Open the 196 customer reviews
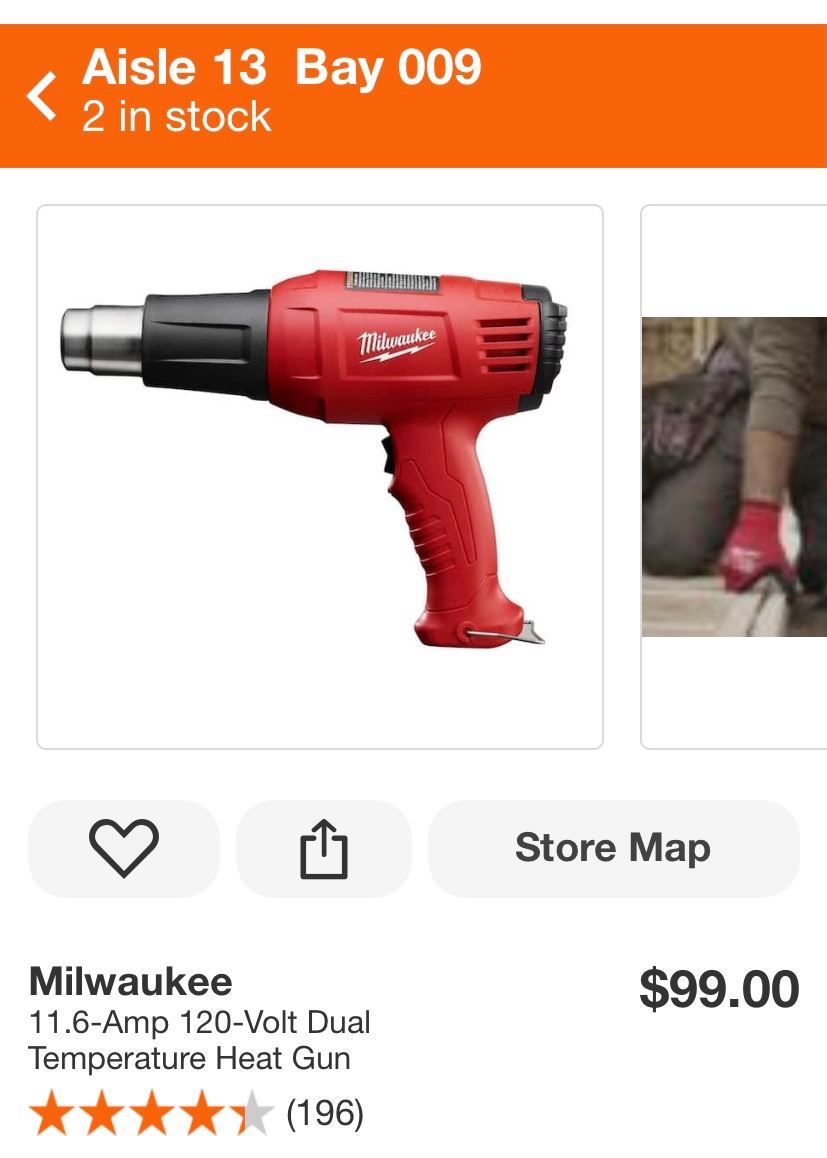 click(324, 1112)
